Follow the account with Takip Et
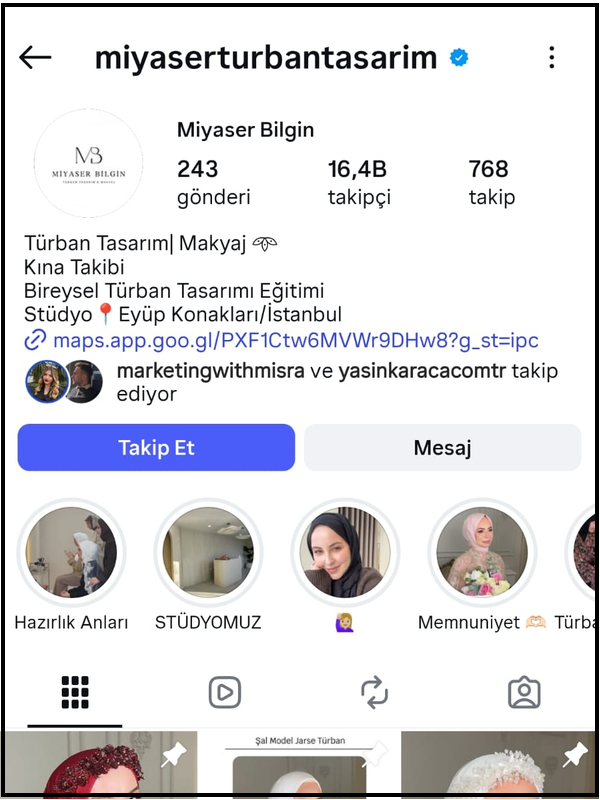Screen dimensions: 600x800 [156, 447]
